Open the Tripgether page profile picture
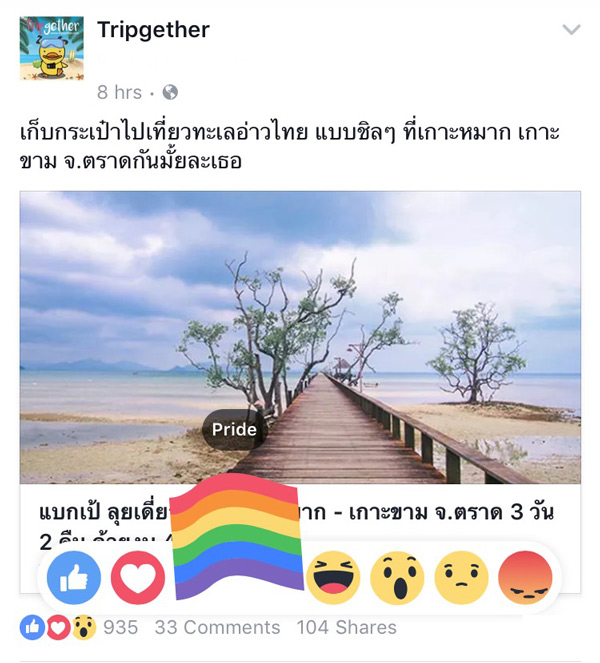Screen dimensions: 600x663 (x=51, y=47)
